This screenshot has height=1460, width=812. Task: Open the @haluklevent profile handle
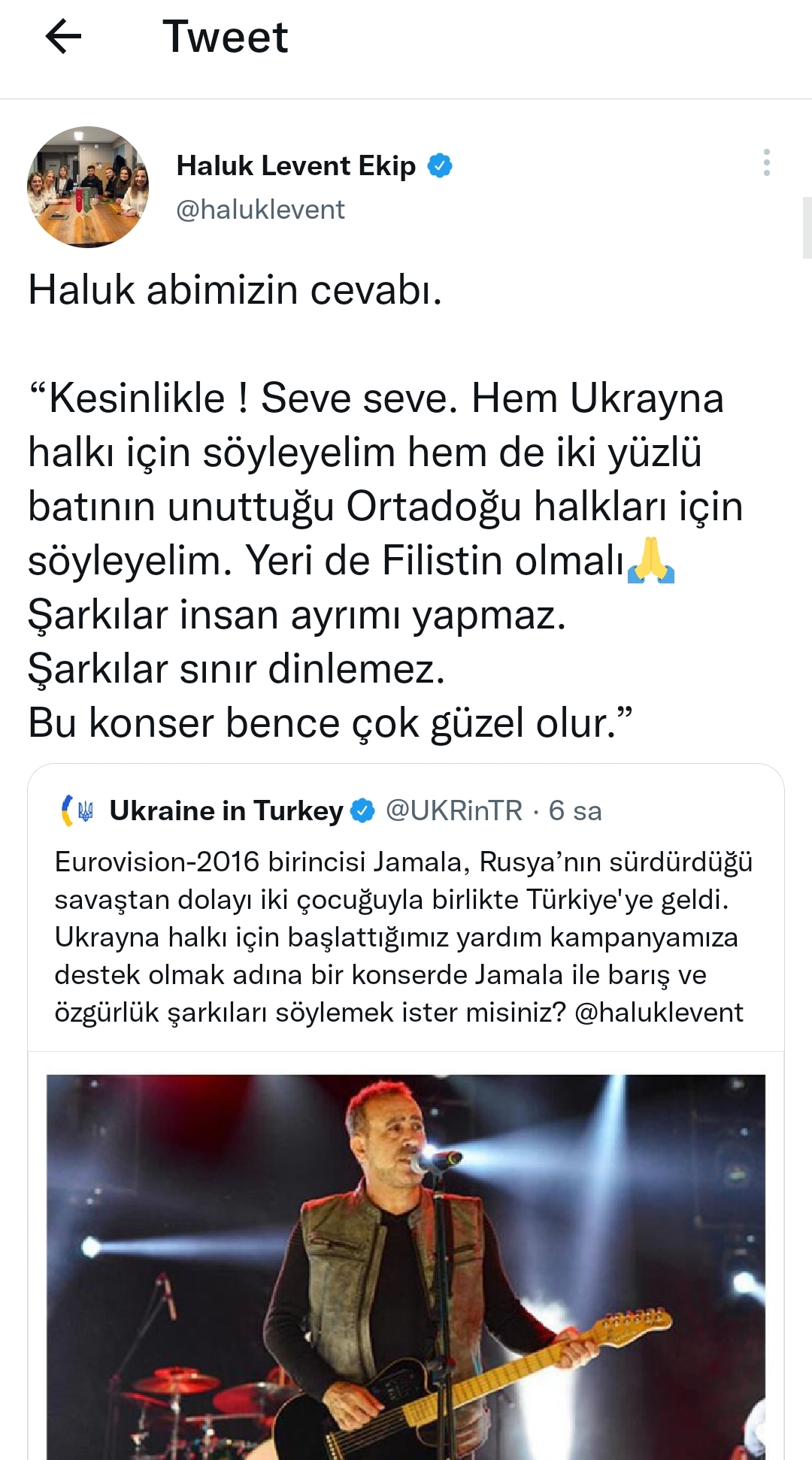pyautogui.click(x=260, y=209)
